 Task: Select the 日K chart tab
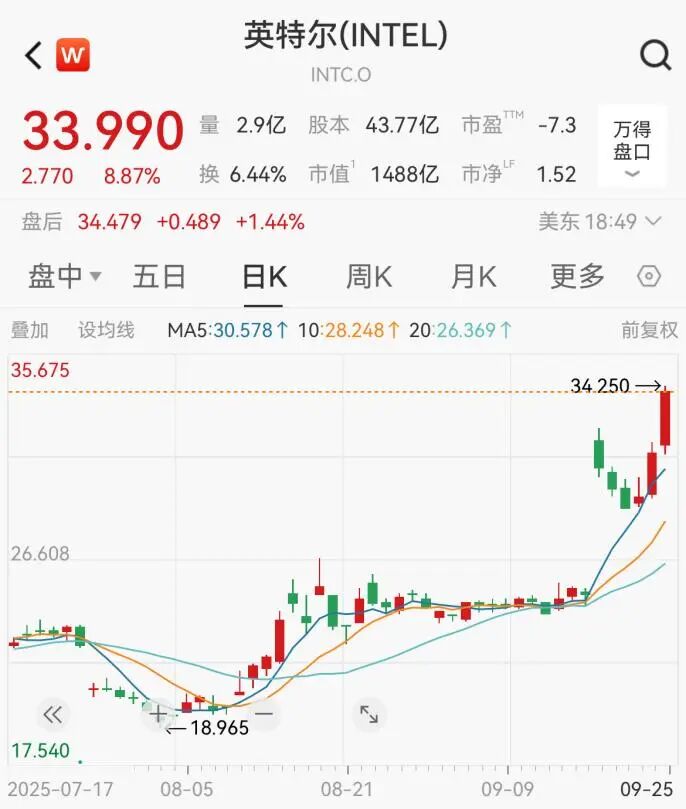point(265,276)
